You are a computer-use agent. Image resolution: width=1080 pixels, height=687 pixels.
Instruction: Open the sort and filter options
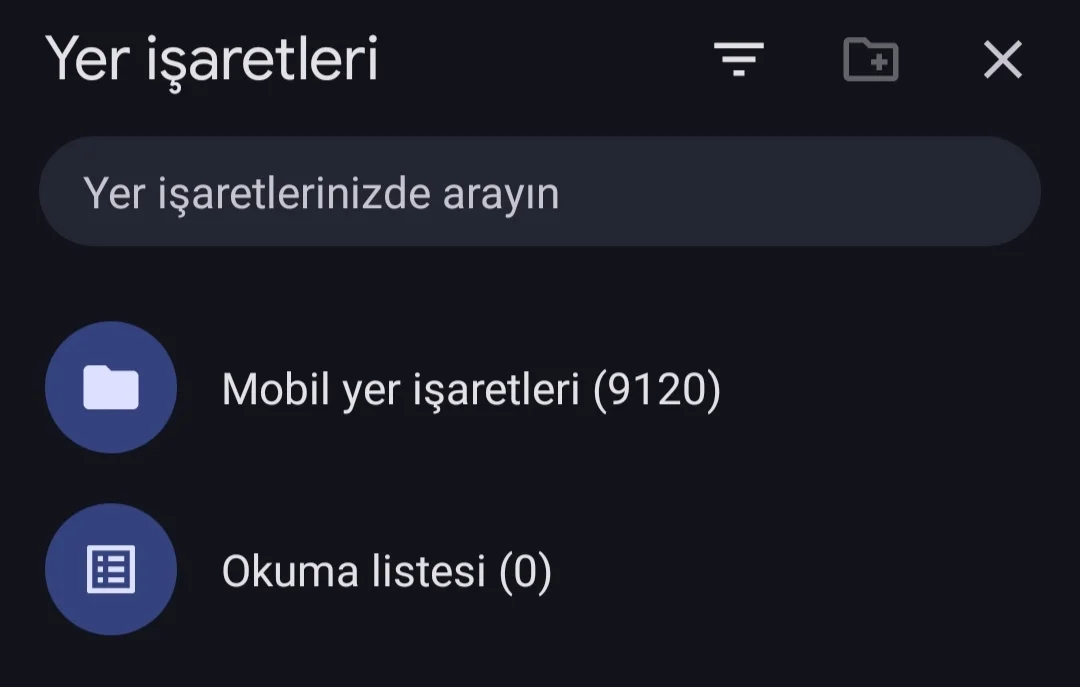tap(738, 60)
